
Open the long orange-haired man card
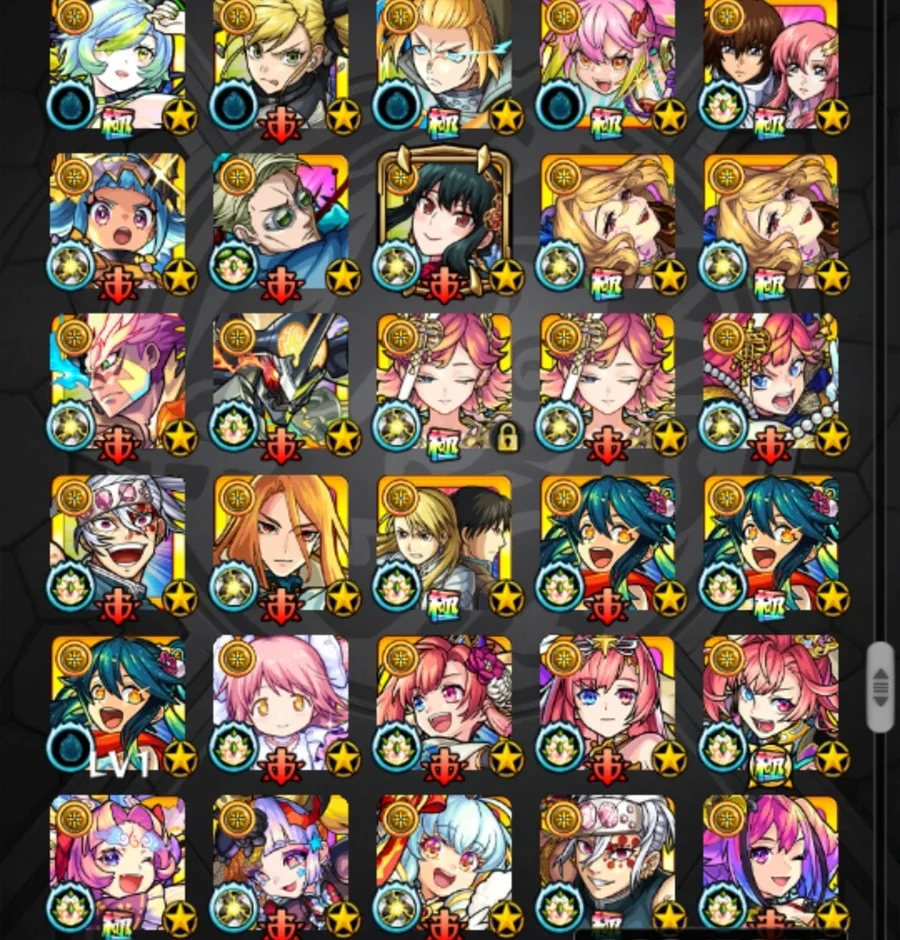(281, 543)
